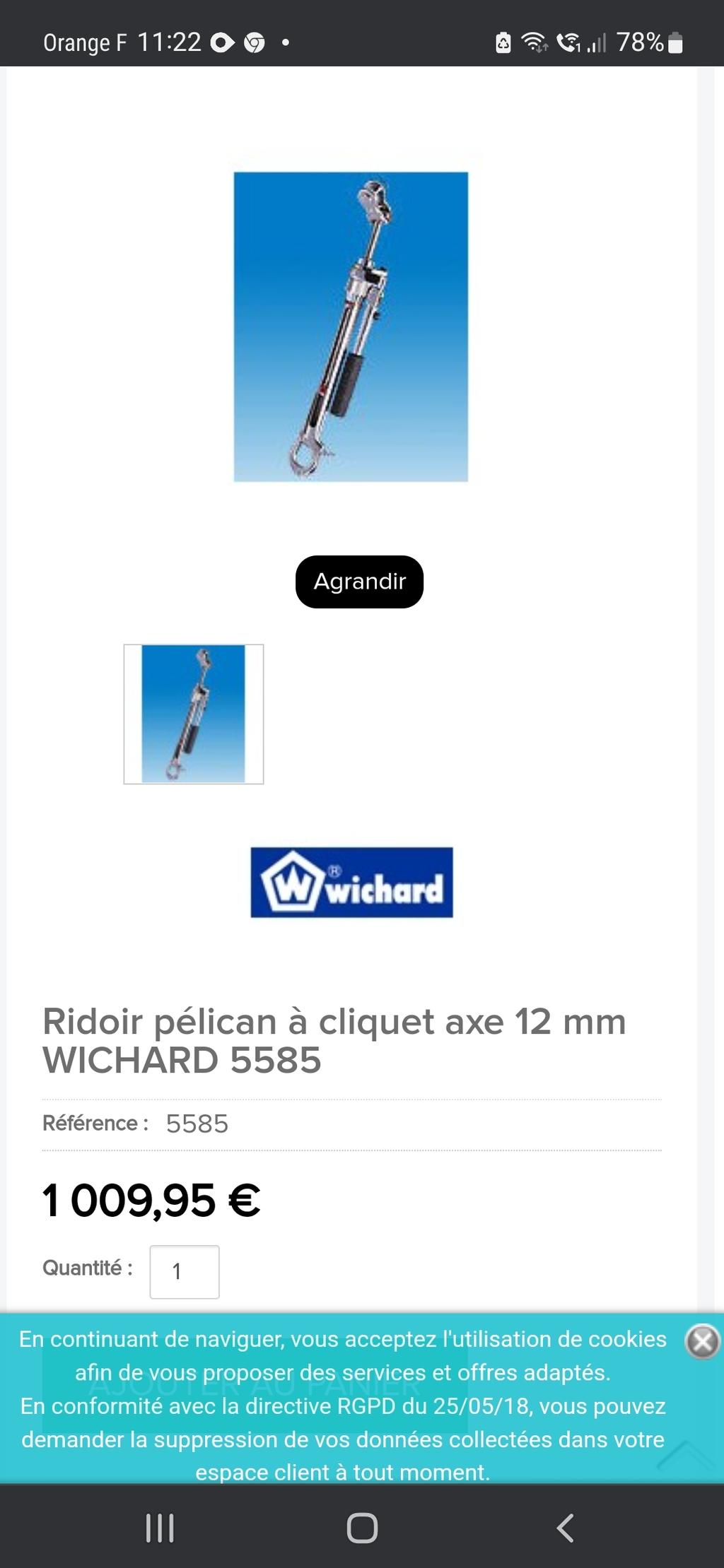The height and width of the screenshot is (1568, 724).
Task: Go back with the system back button
Action: click(565, 1528)
